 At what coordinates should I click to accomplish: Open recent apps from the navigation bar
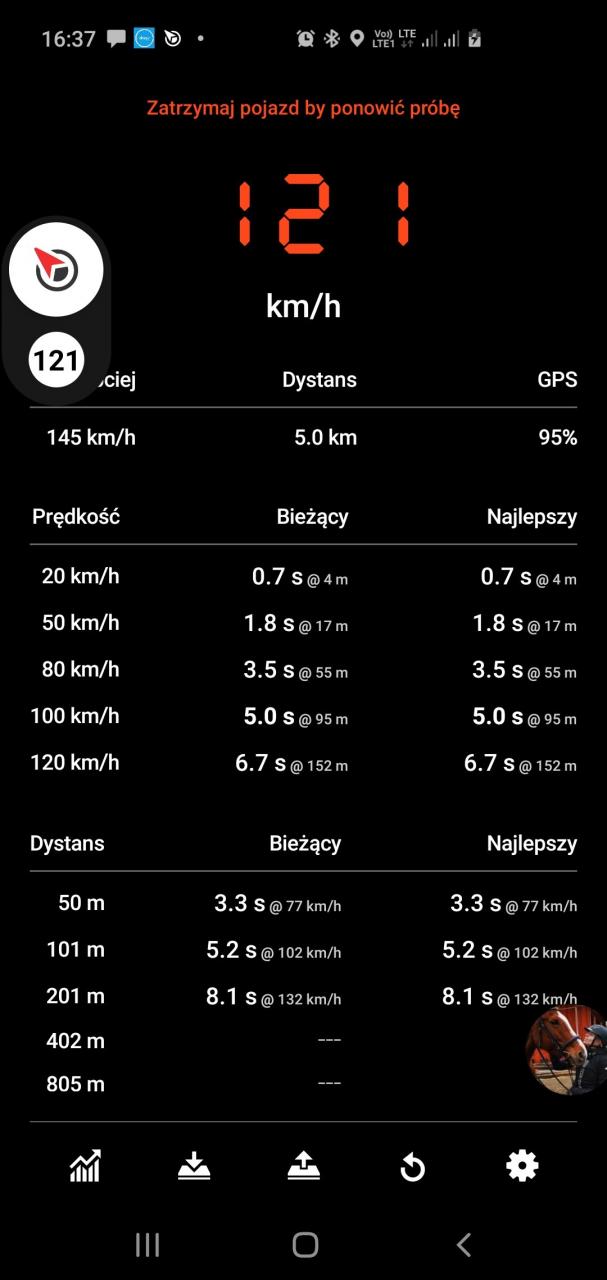147,1244
